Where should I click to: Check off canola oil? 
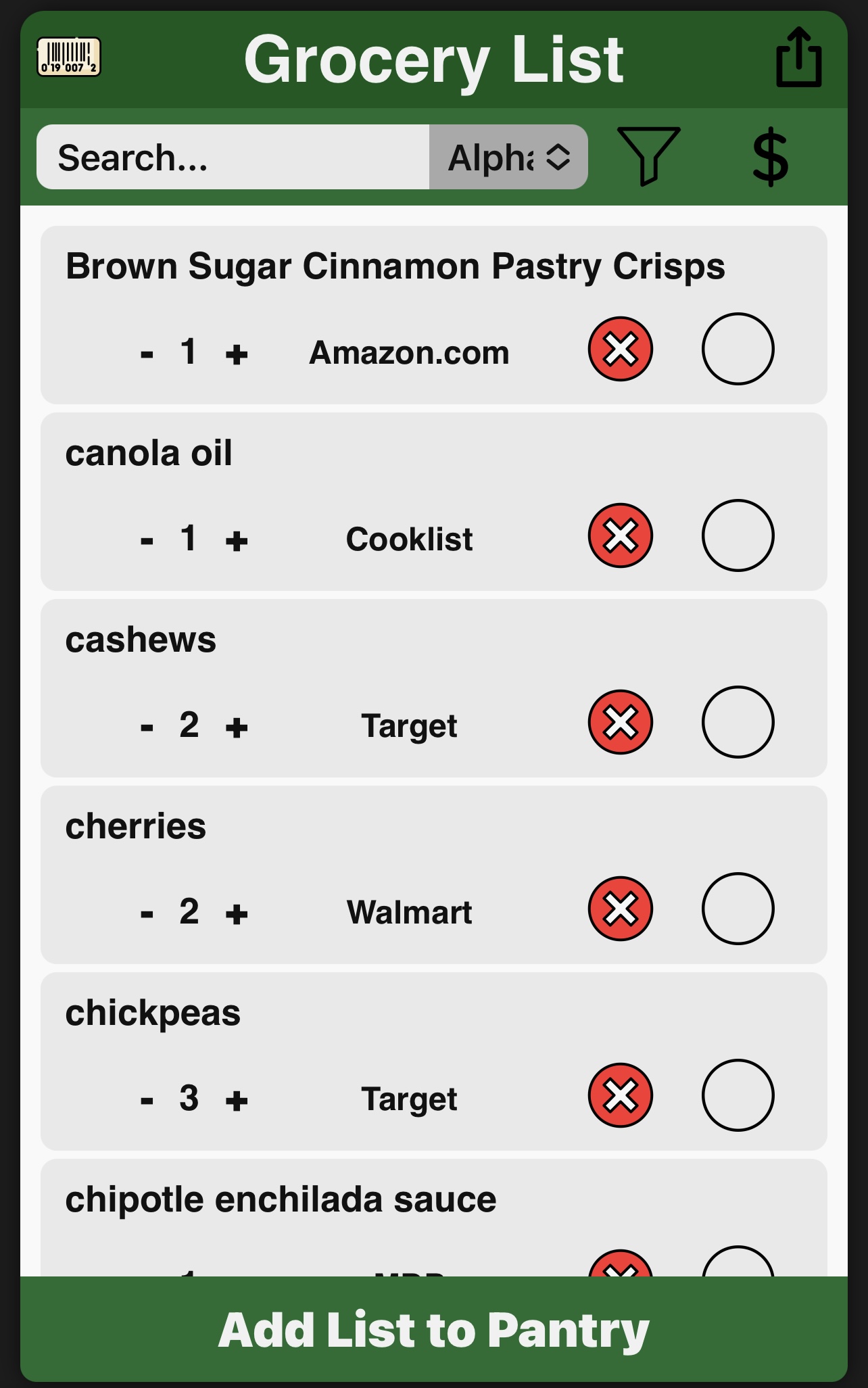point(738,535)
